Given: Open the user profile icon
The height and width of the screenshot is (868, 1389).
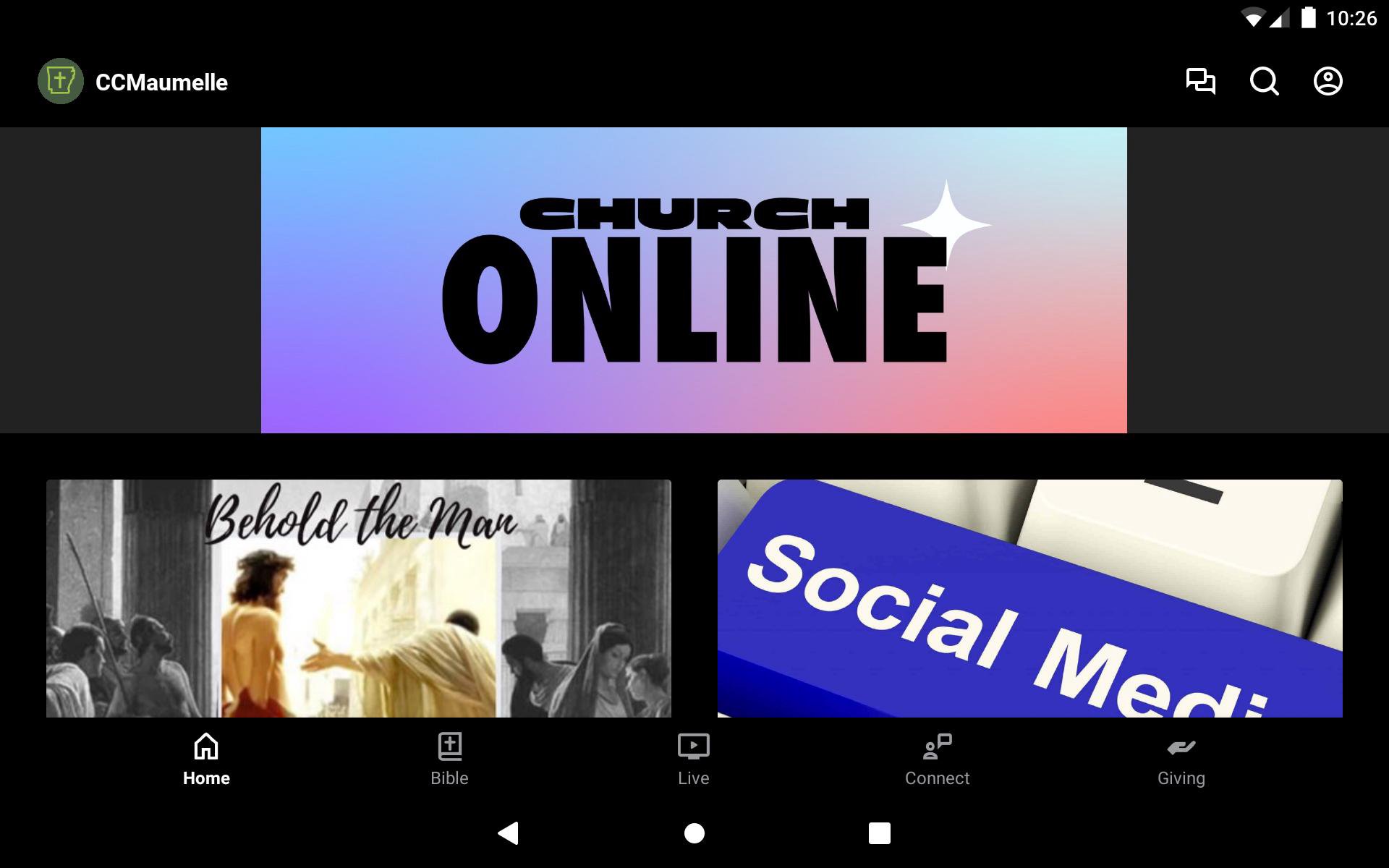Looking at the screenshot, I should click(1328, 81).
